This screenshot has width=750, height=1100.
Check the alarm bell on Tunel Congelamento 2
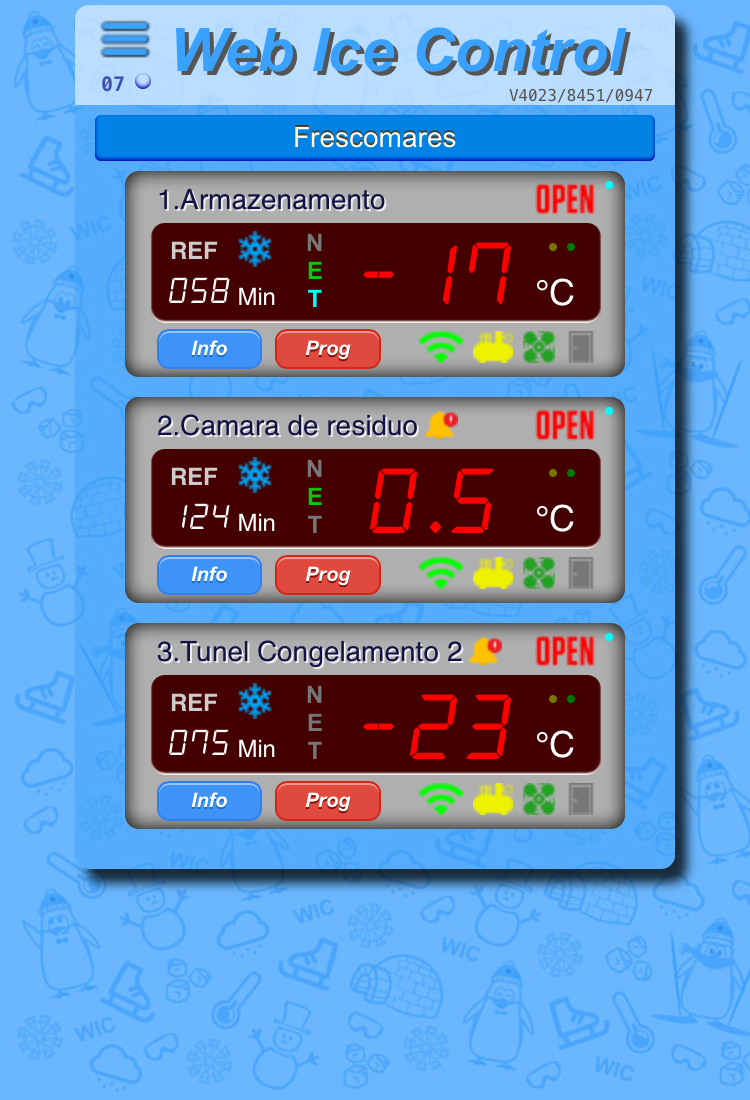pyautogui.click(x=485, y=651)
